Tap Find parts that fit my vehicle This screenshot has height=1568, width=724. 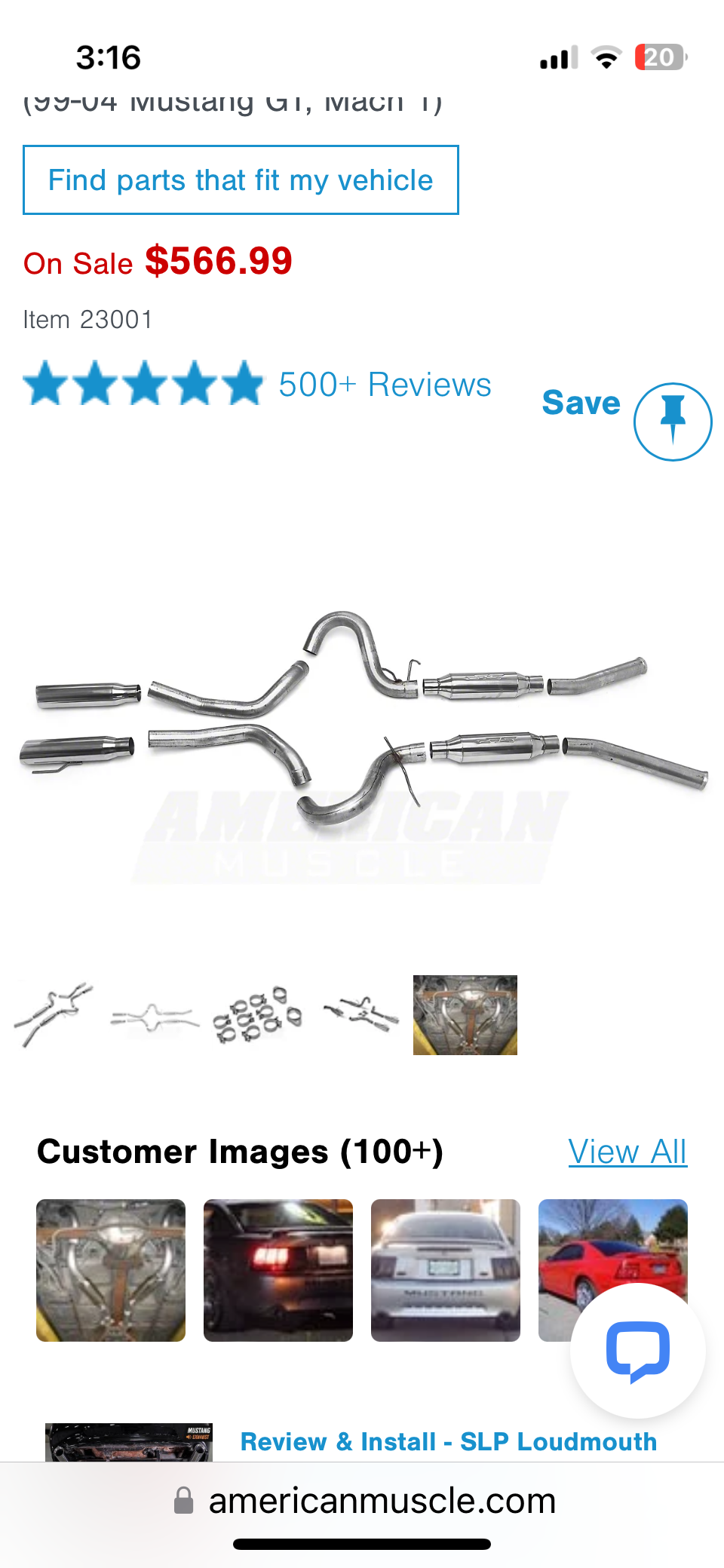(x=241, y=180)
